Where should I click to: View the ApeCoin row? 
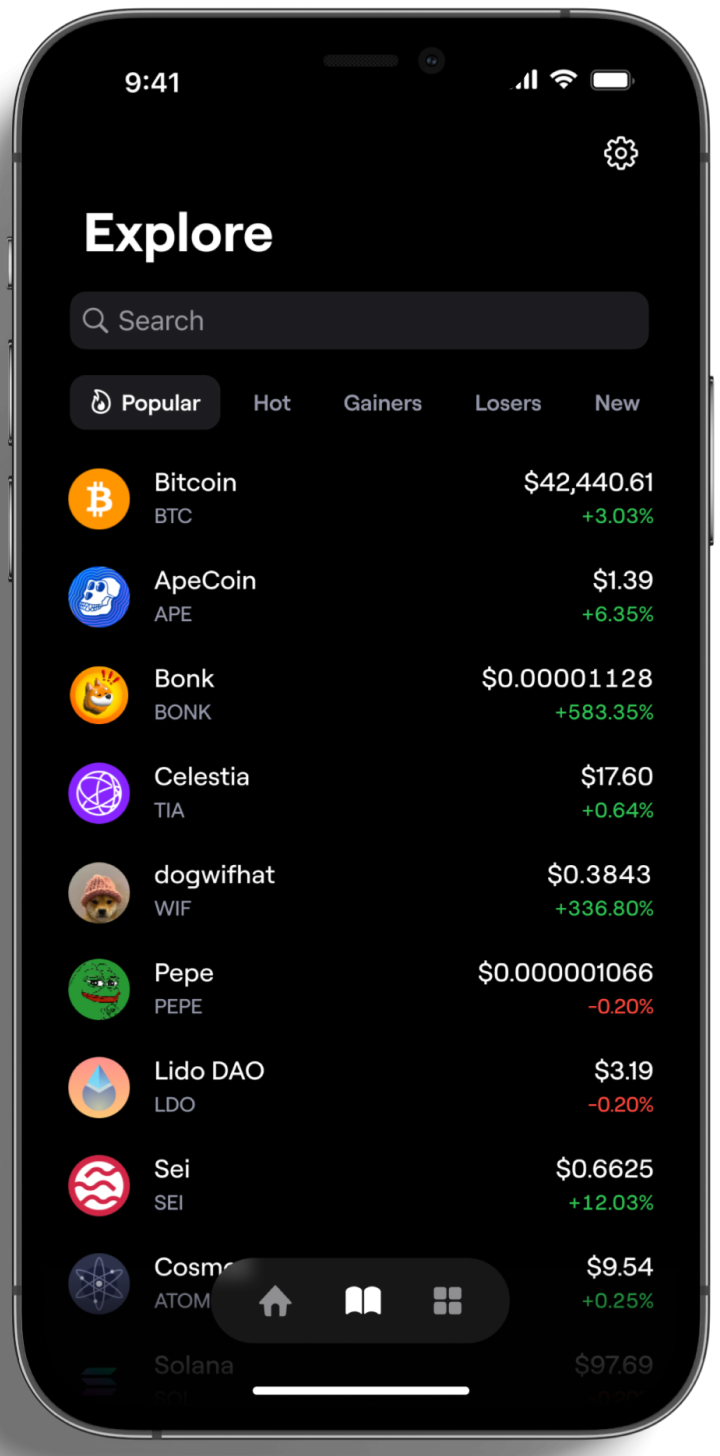tap(360, 596)
